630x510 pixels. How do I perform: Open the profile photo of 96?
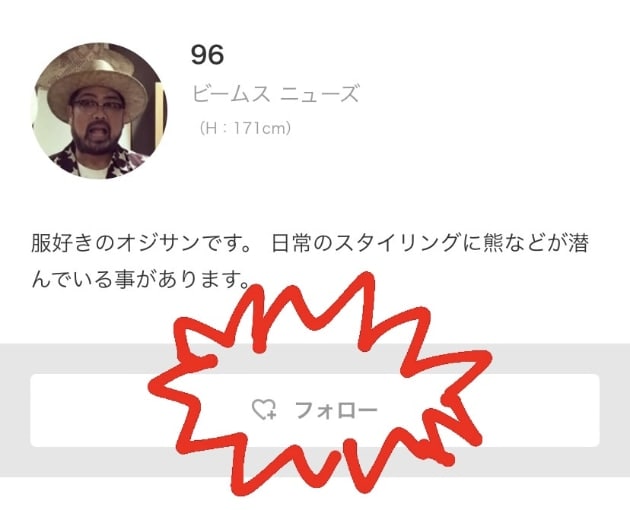(x=100, y=112)
